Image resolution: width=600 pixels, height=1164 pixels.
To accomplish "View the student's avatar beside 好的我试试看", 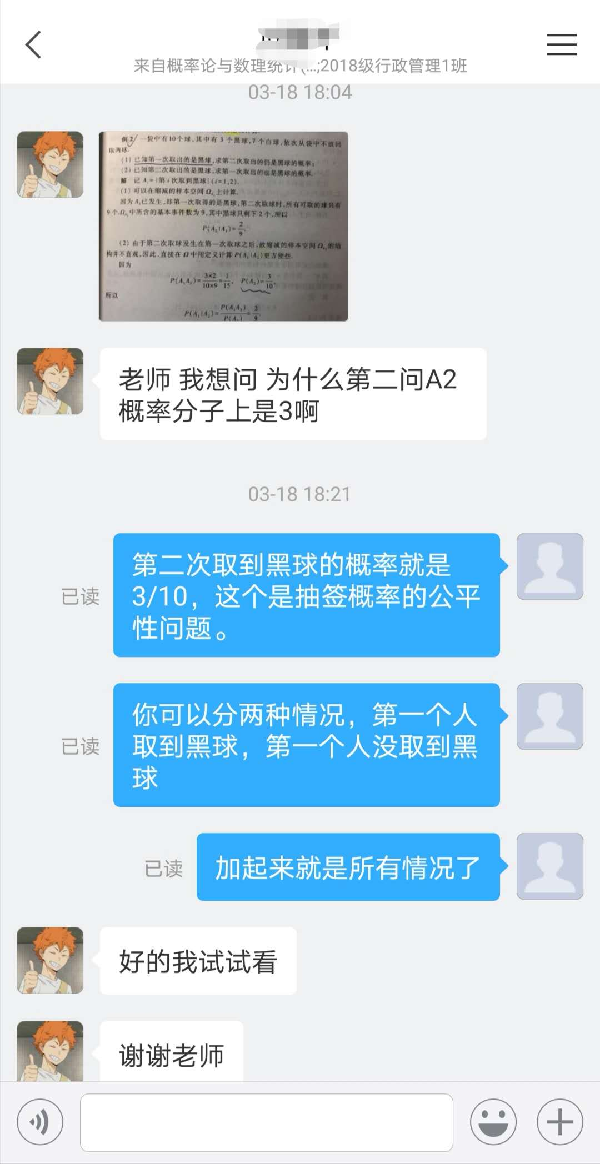I will pyautogui.click(x=50, y=960).
